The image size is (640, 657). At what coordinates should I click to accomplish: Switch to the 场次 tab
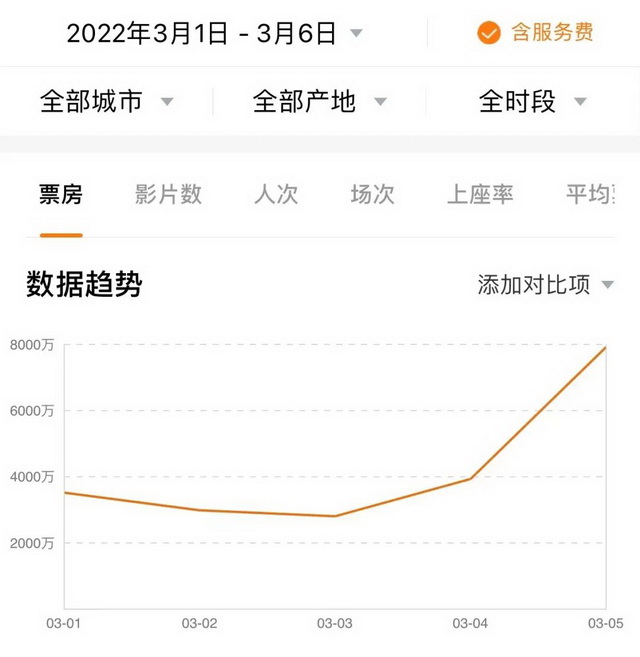372,195
